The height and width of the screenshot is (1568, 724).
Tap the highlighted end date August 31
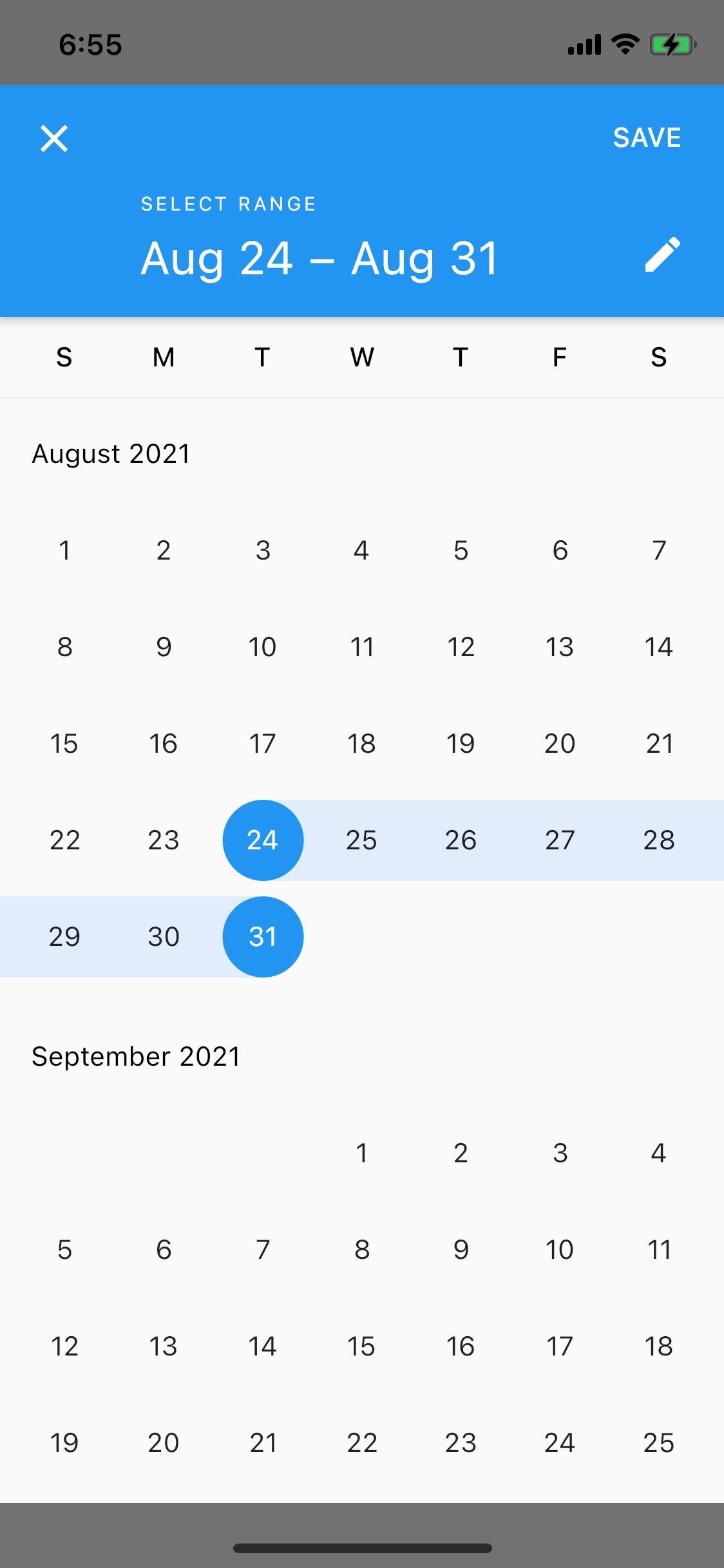(x=263, y=937)
